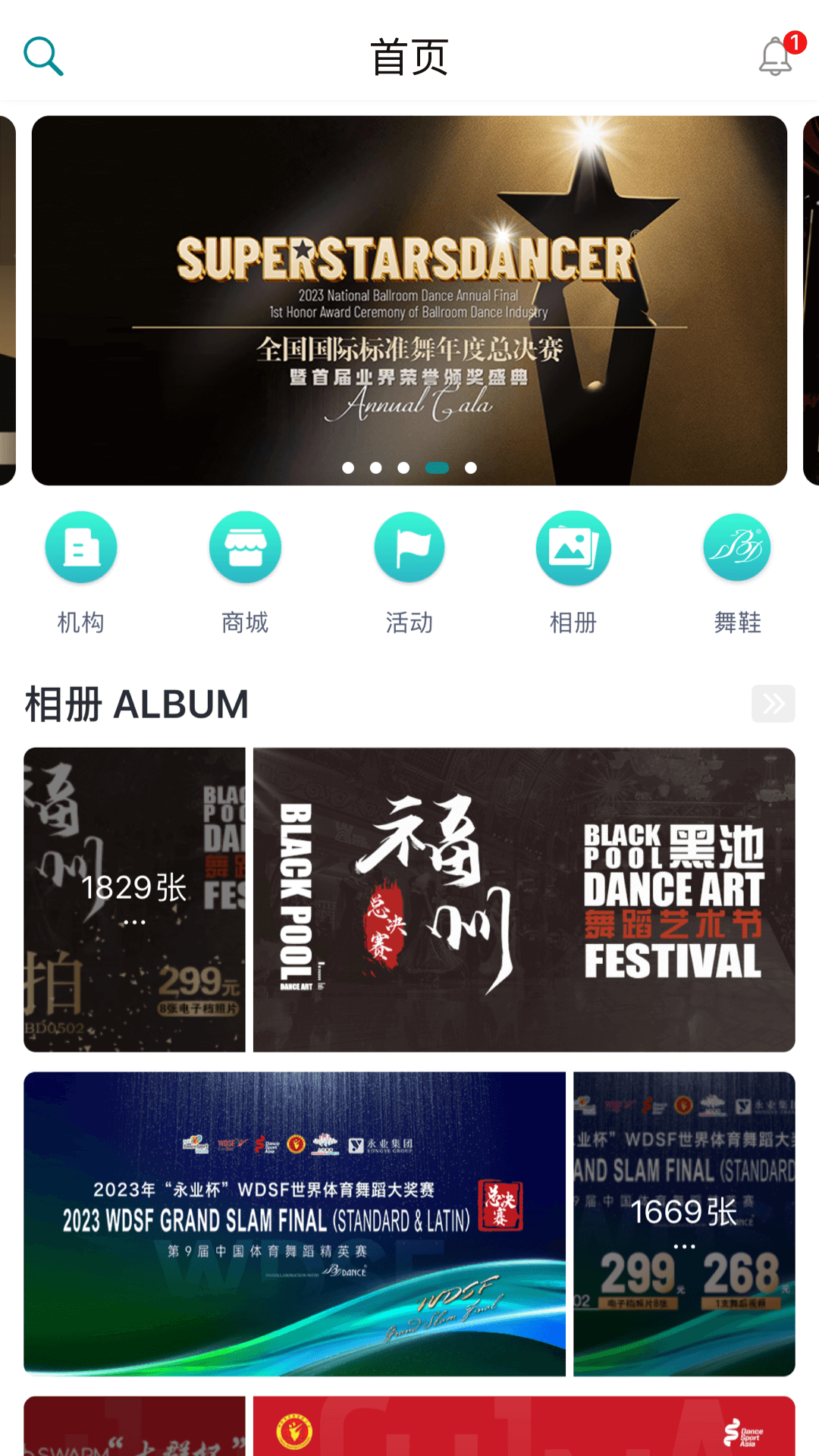This screenshot has height=1456, width=819.
Task: Select the fourth carousel indicator dot
Action: coord(436,469)
